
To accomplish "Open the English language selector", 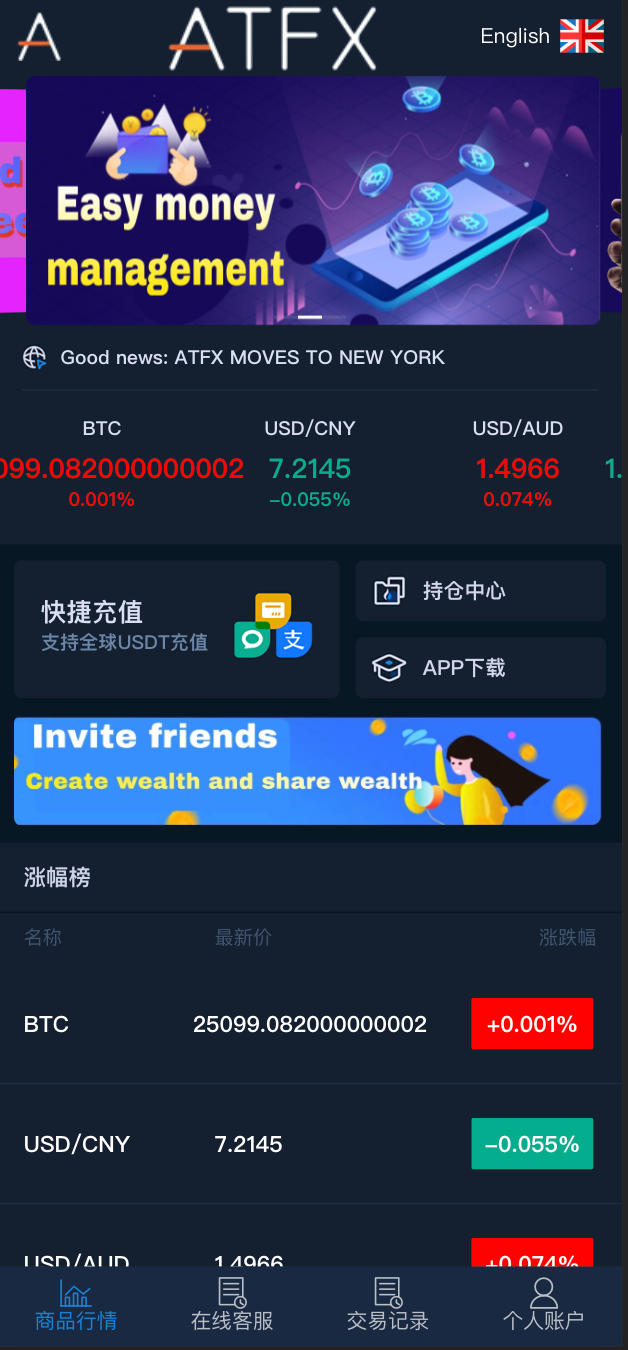I will (x=542, y=36).
